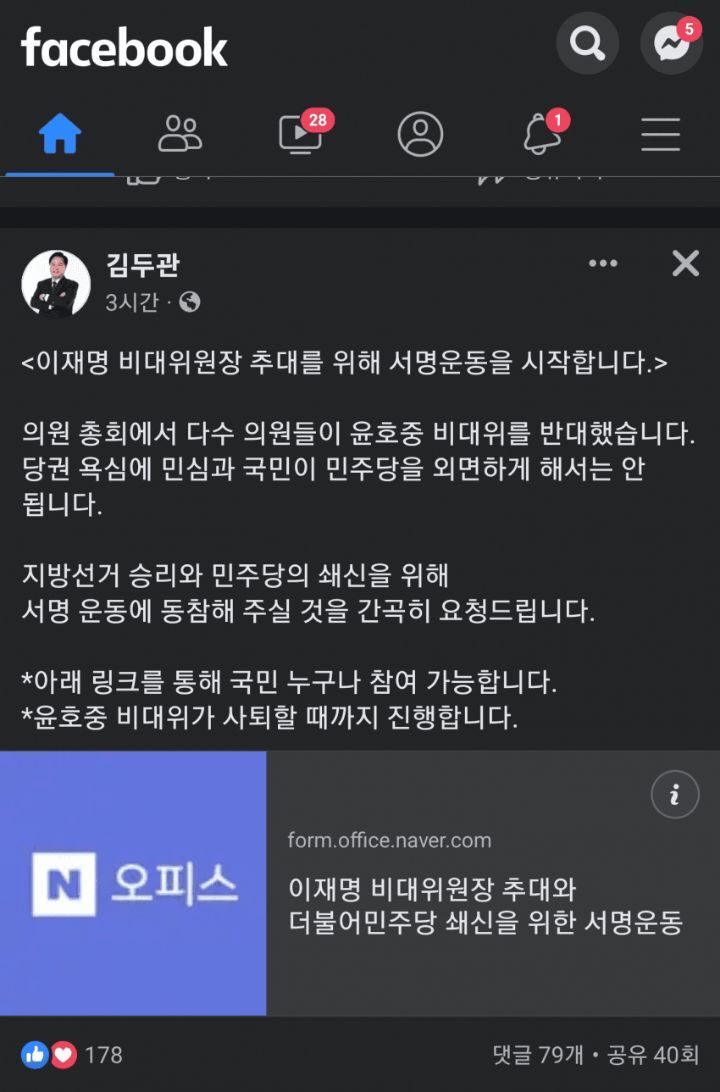The height and width of the screenshot is (1092, 720).
Task: Open your profile icon
Action: click(420, 133)
